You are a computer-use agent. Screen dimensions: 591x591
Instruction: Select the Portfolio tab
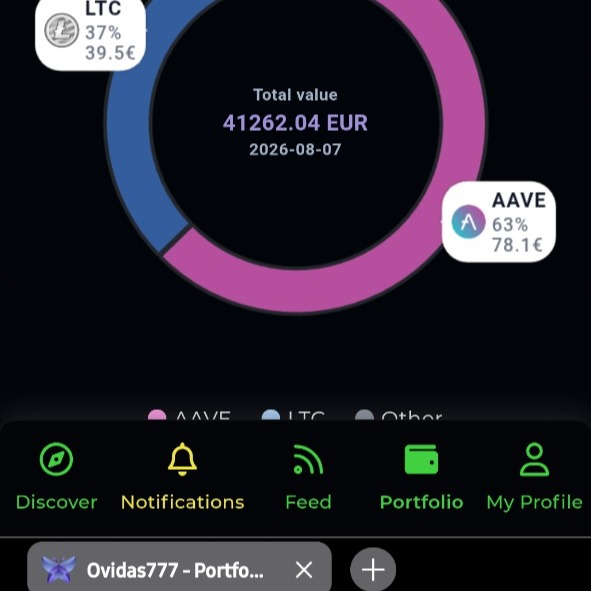pos(421,477)
